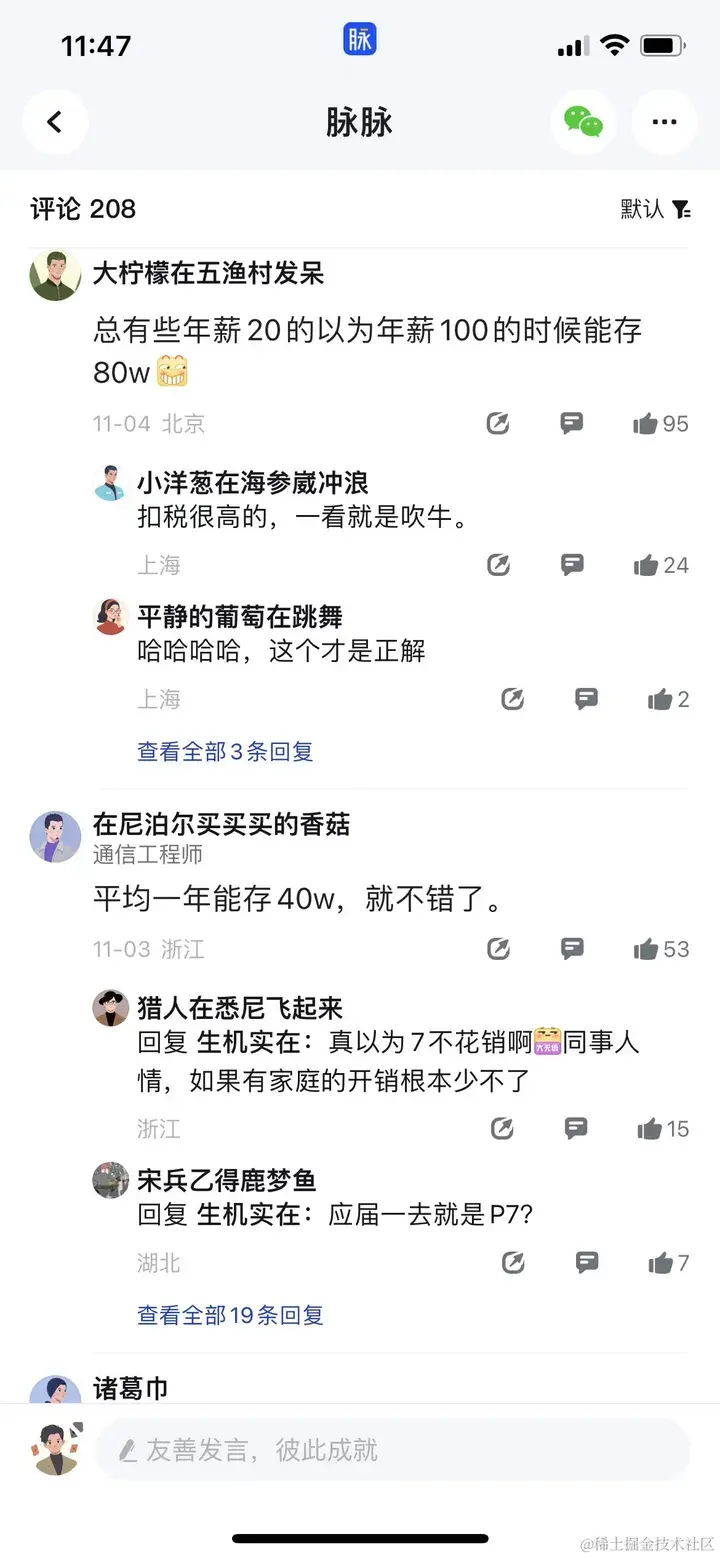Expand 查看全部19条回复

pyautogui.click(x=231, y=1315)
